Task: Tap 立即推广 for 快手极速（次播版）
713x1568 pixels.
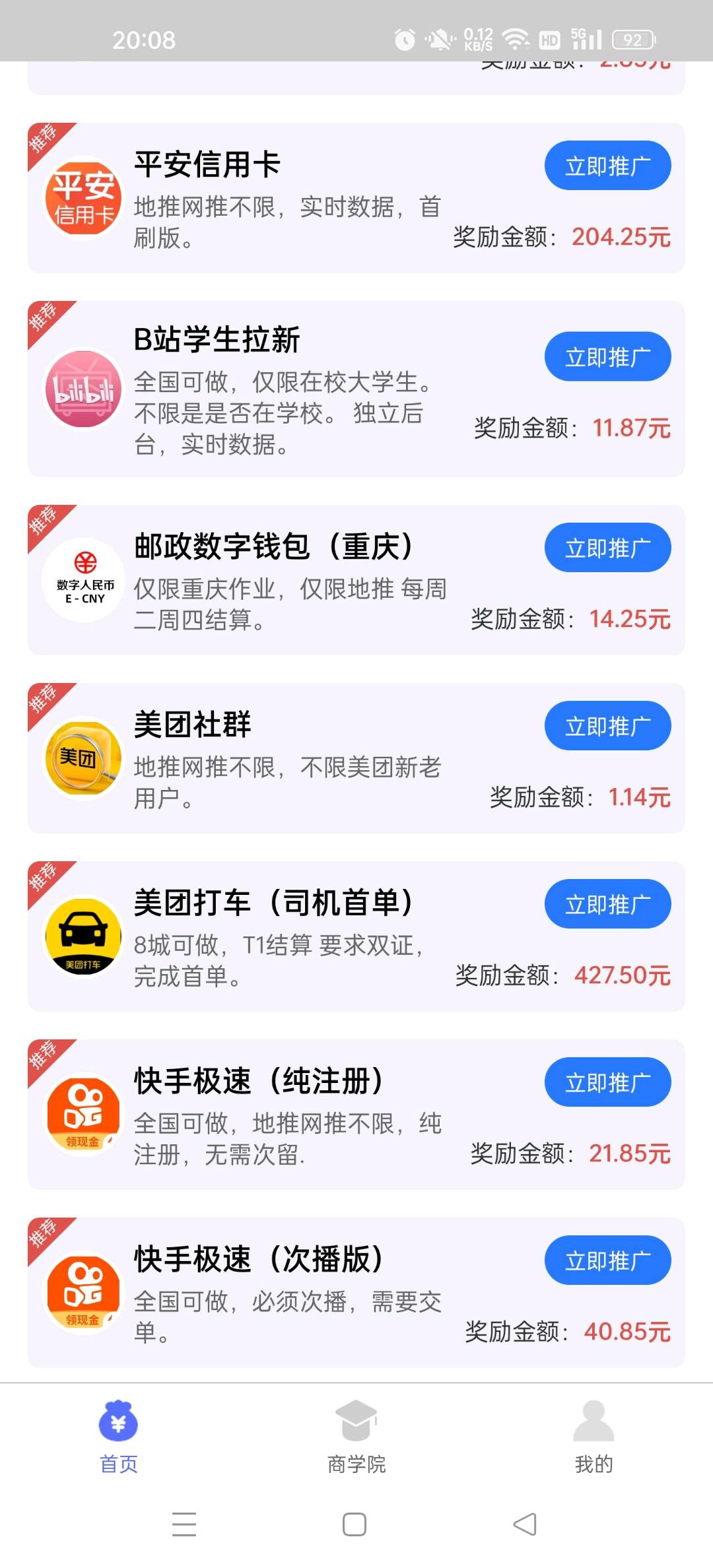Action: click(x=607, y=1260)
